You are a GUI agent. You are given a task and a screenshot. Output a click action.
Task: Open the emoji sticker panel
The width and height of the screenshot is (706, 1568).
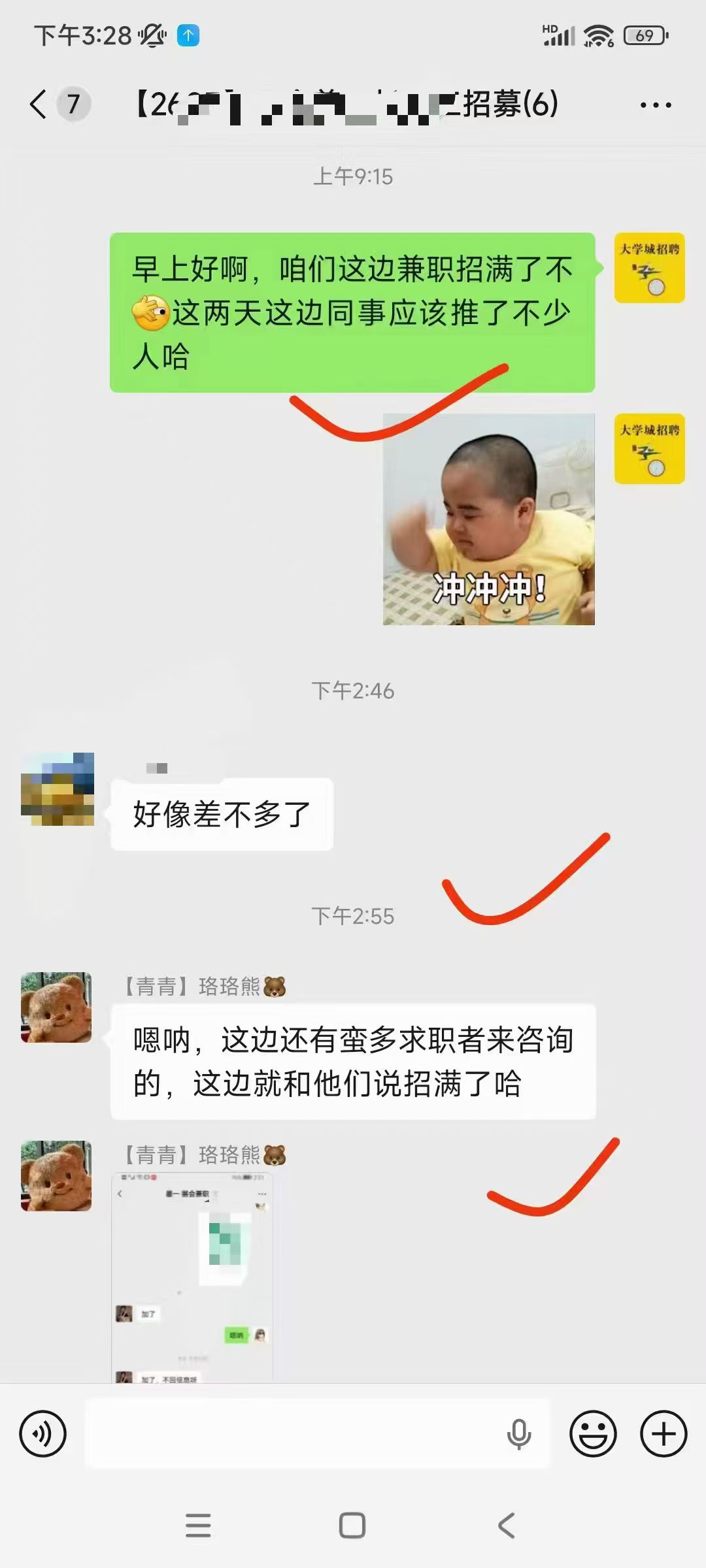pos(593,1434)
